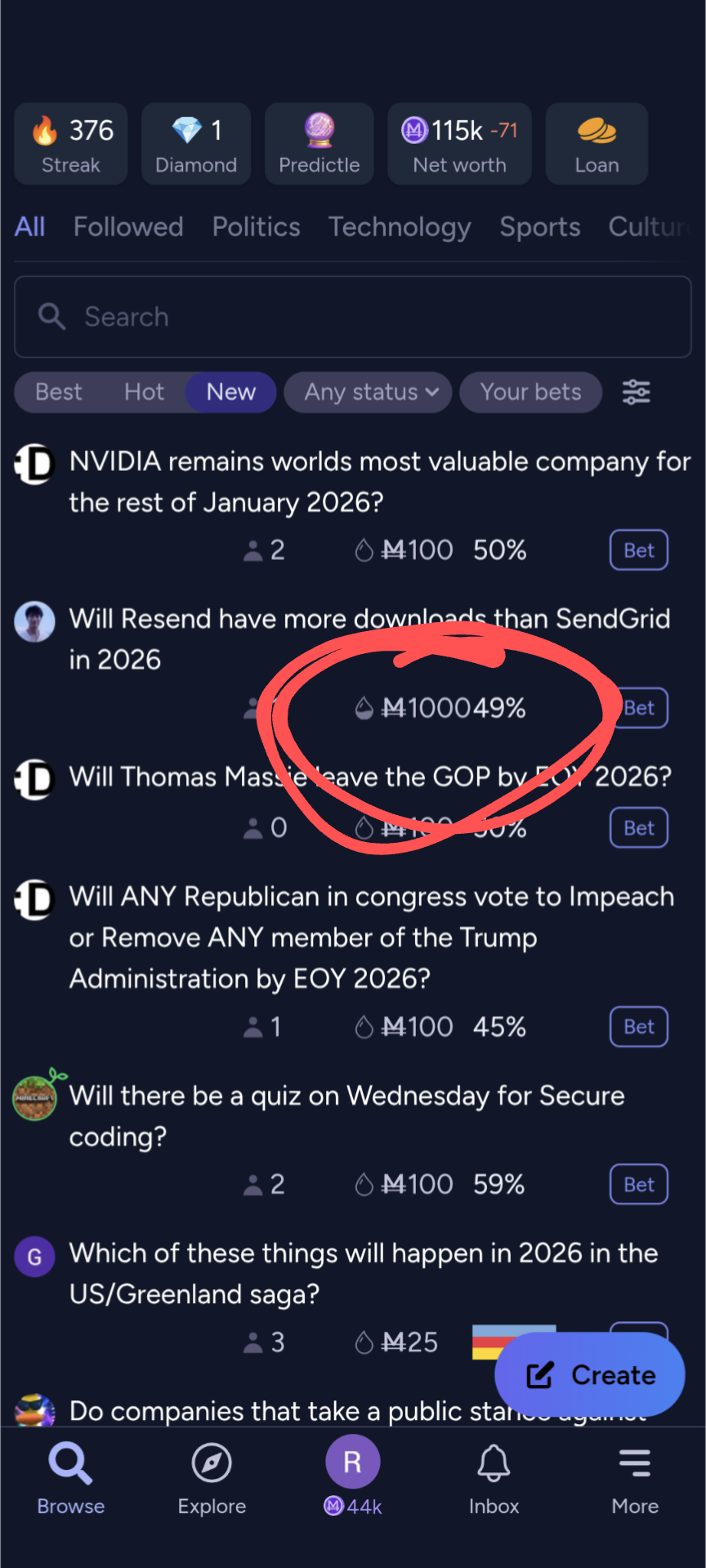The width and height of the screenshot is (706, 1568).
Task: Open the Diamond league card
Action: [x=196, y=145]
